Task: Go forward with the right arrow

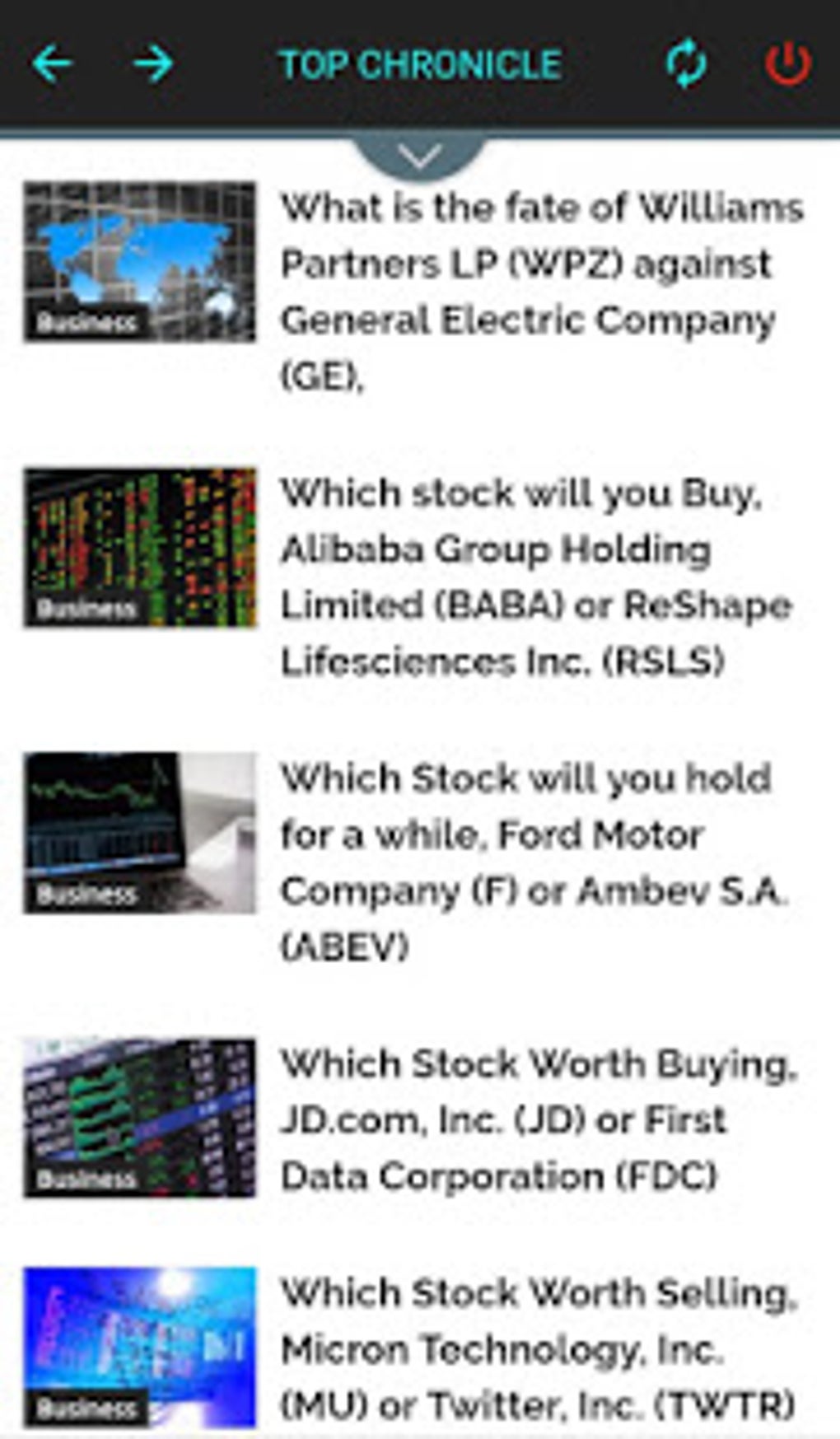Action: coord(153,64)
